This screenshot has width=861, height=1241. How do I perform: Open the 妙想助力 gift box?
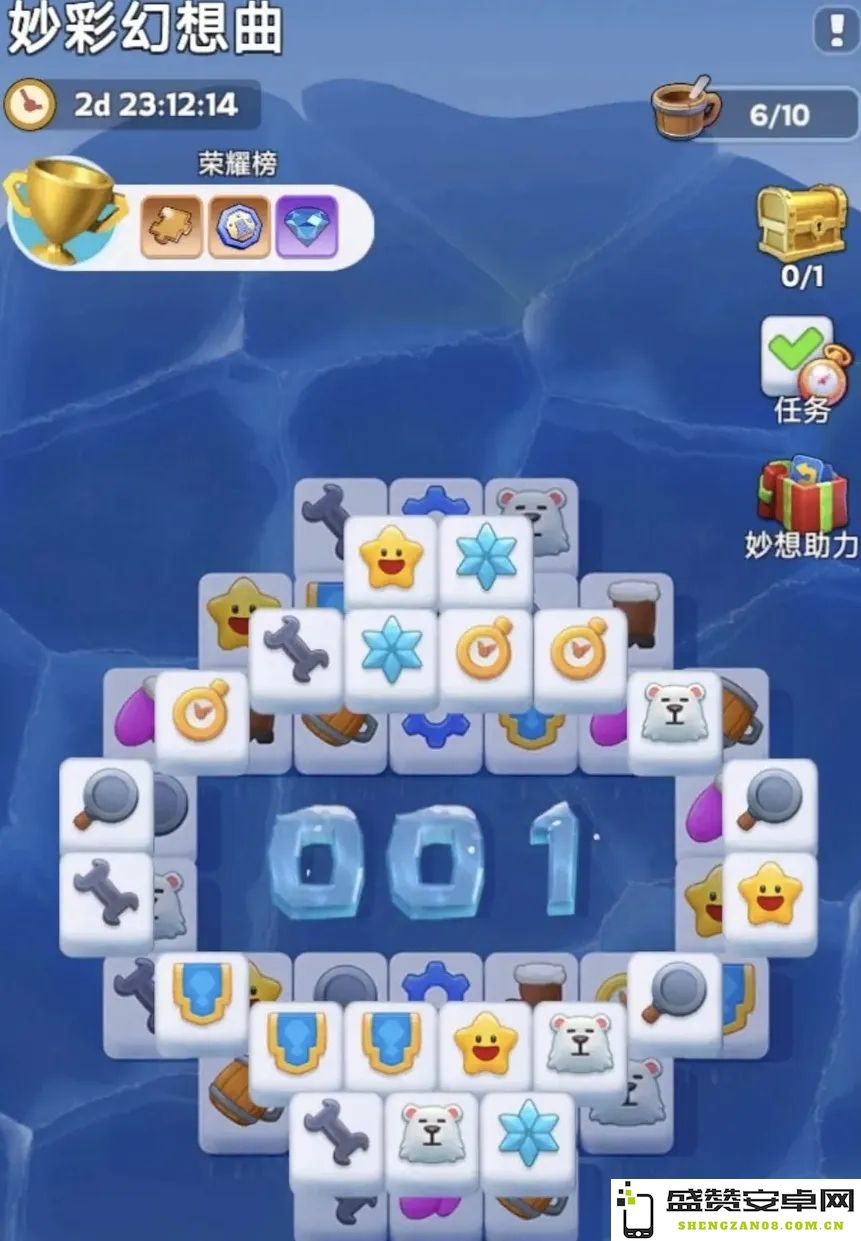[802, 499]
